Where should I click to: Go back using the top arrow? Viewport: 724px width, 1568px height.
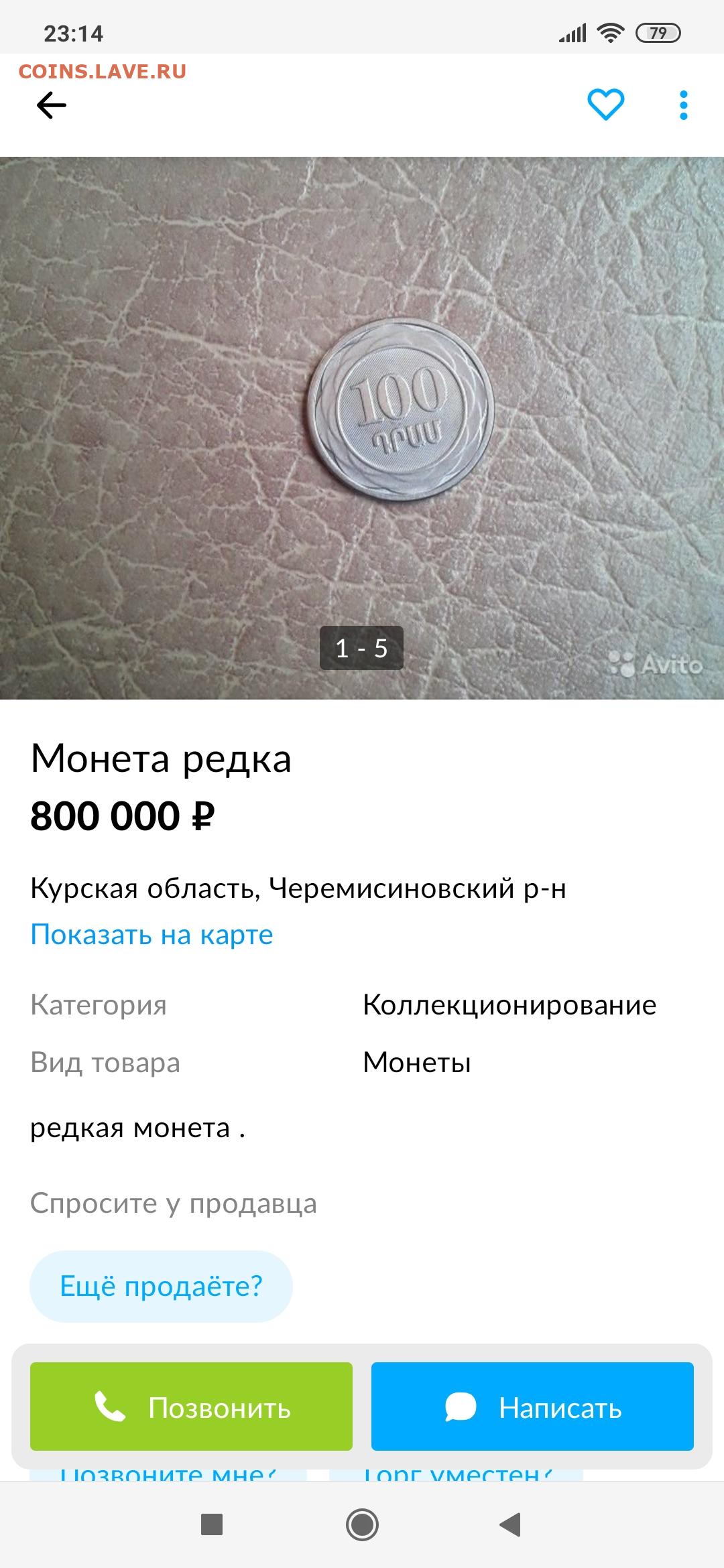pyautogui.click(x=52, y=105)
